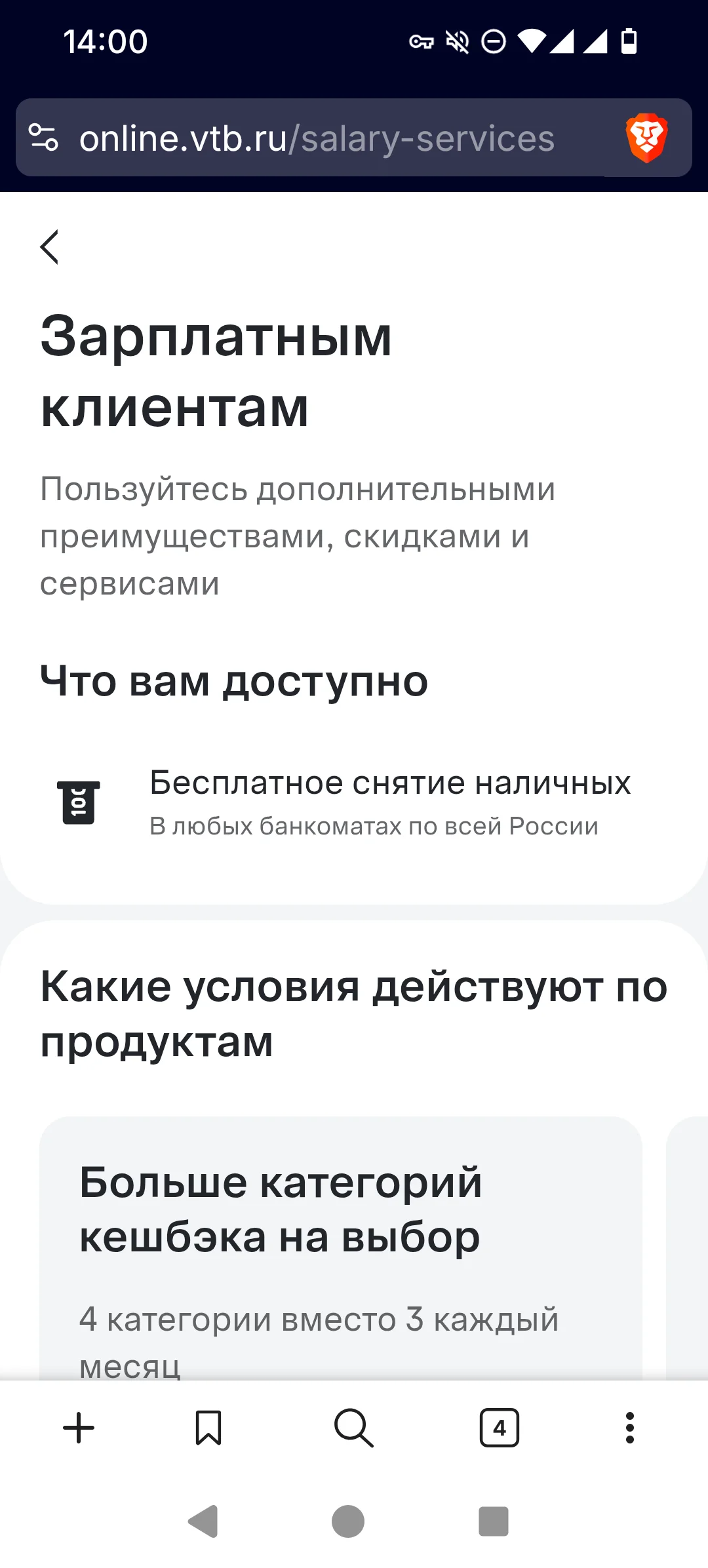Open site settings icon in address bar
Screen dimensions: 708x1568
tap(44, 138)
